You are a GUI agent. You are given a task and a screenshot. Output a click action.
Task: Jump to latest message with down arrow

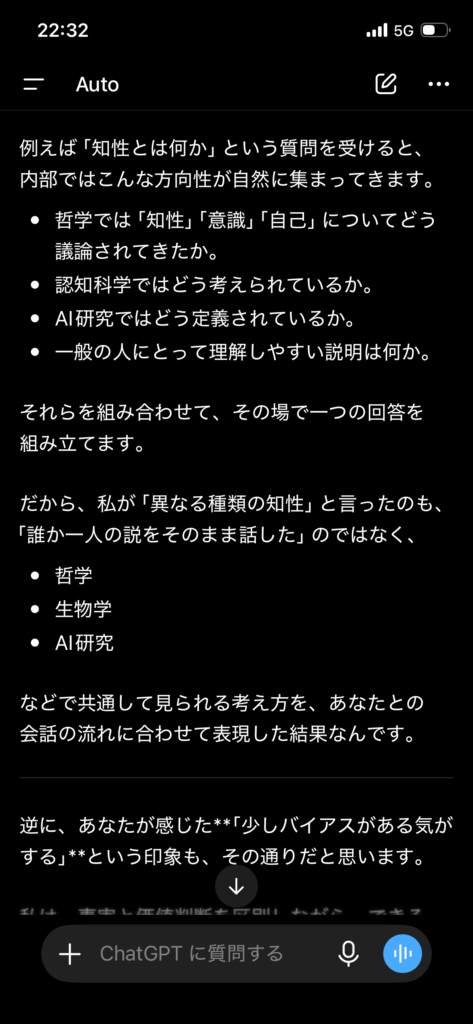coord(236,886)
